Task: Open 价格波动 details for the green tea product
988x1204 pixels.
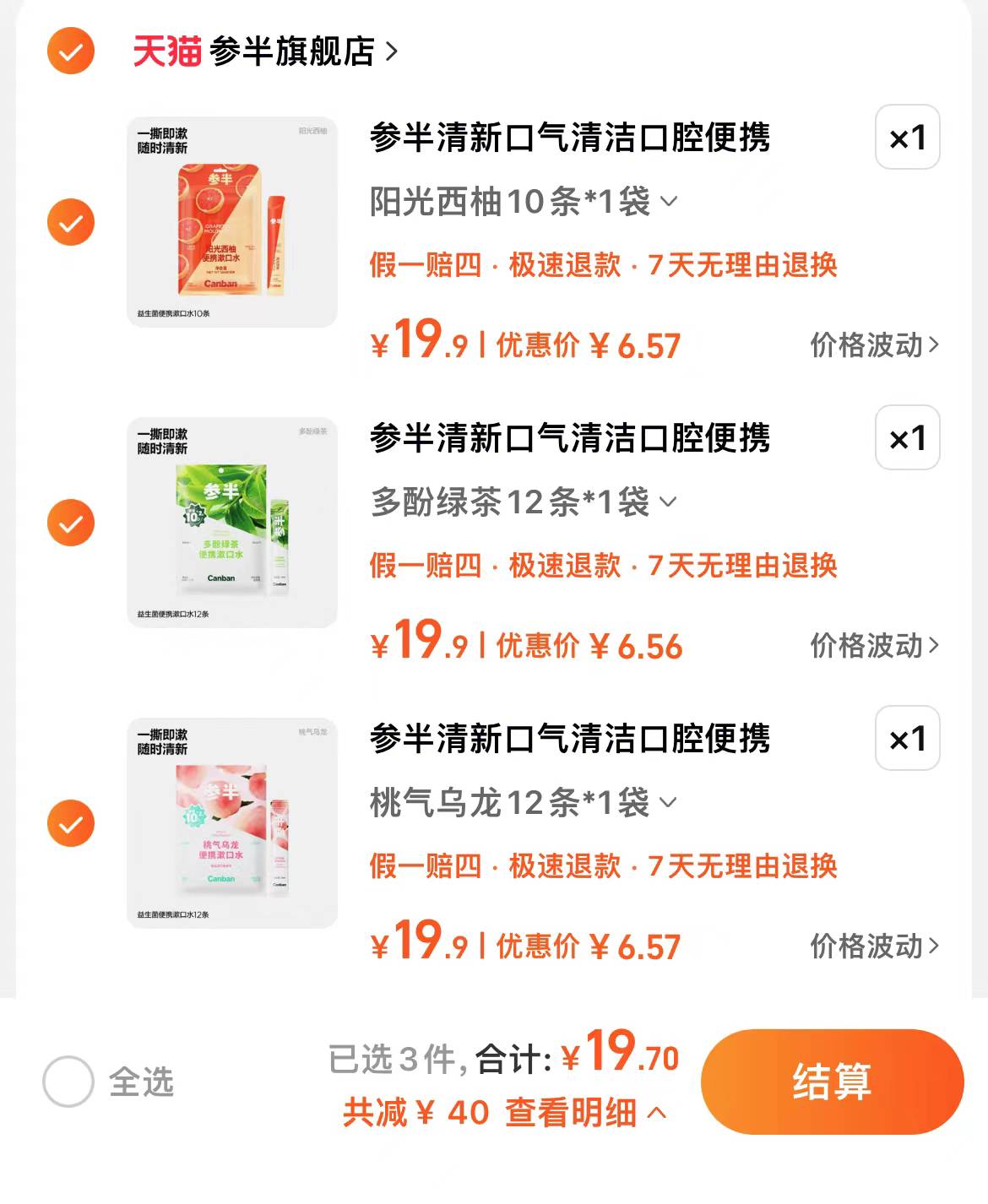Action: (x=867, y=647)
